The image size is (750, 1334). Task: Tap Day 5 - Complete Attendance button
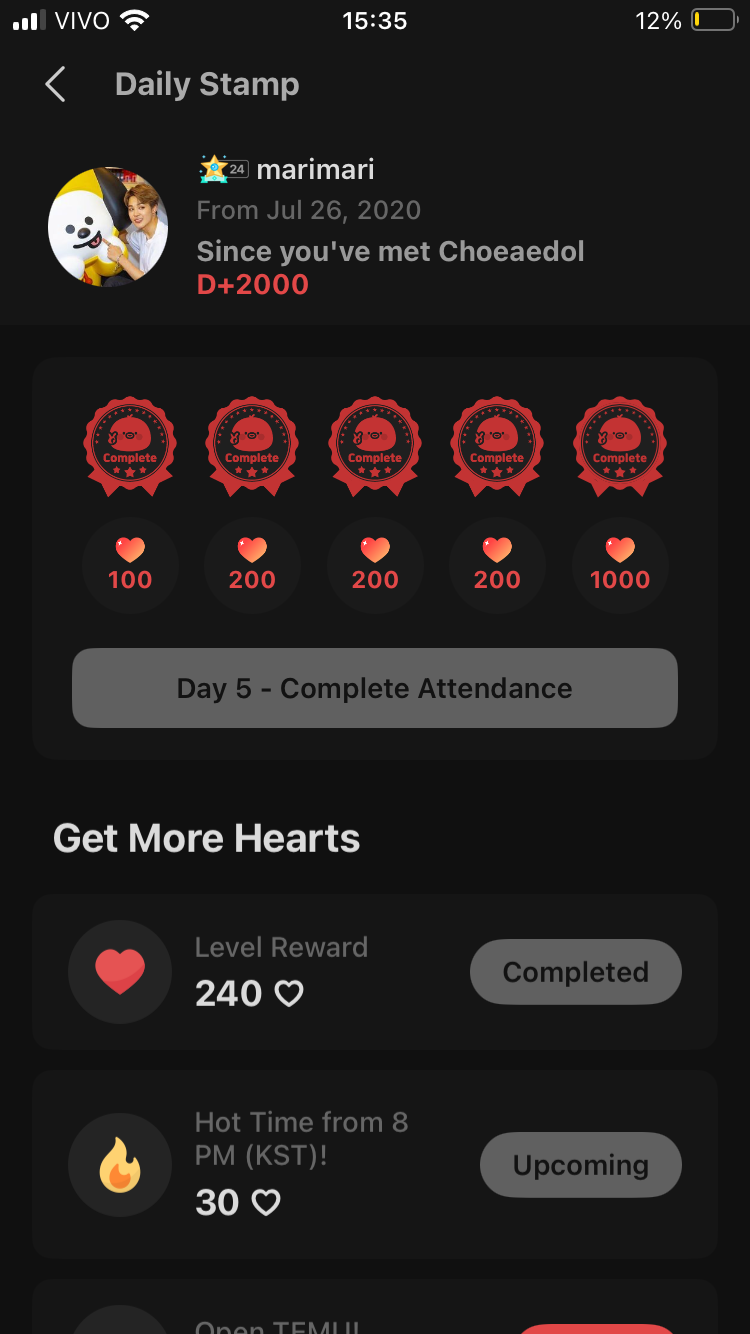click(375, 688)
